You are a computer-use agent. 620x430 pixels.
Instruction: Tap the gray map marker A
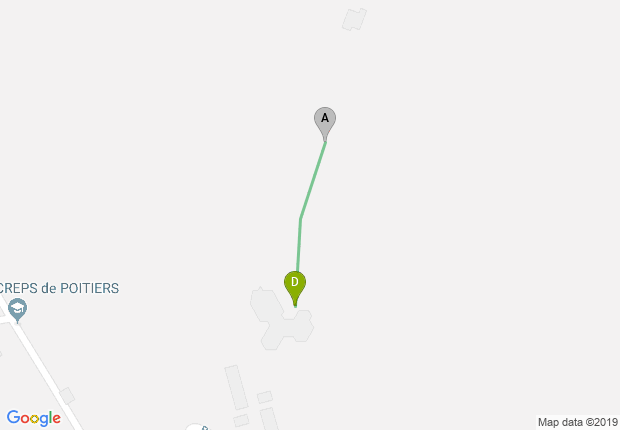[x=324, y=120]
